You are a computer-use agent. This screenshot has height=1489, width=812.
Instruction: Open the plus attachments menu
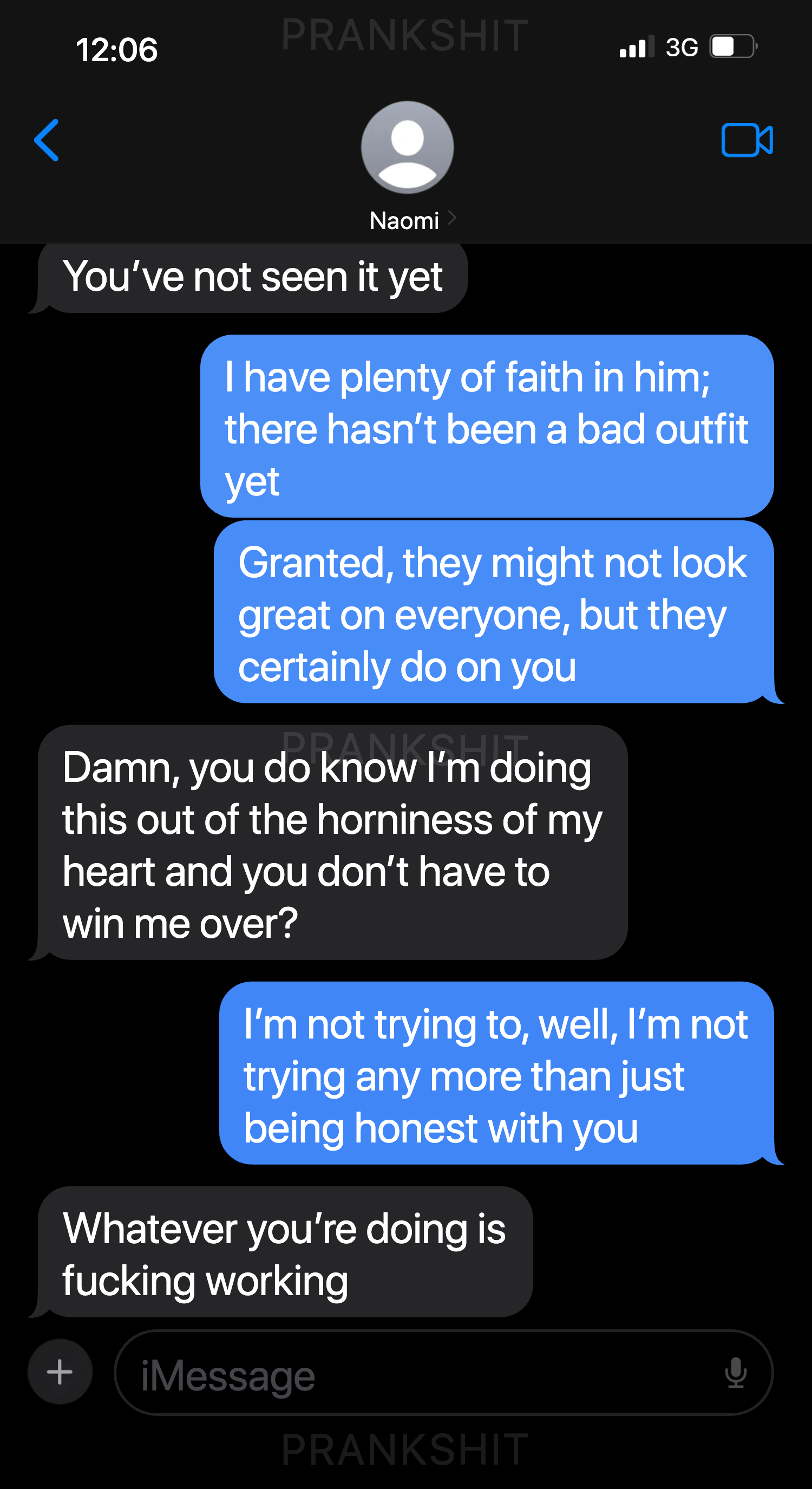(60, 1372)
